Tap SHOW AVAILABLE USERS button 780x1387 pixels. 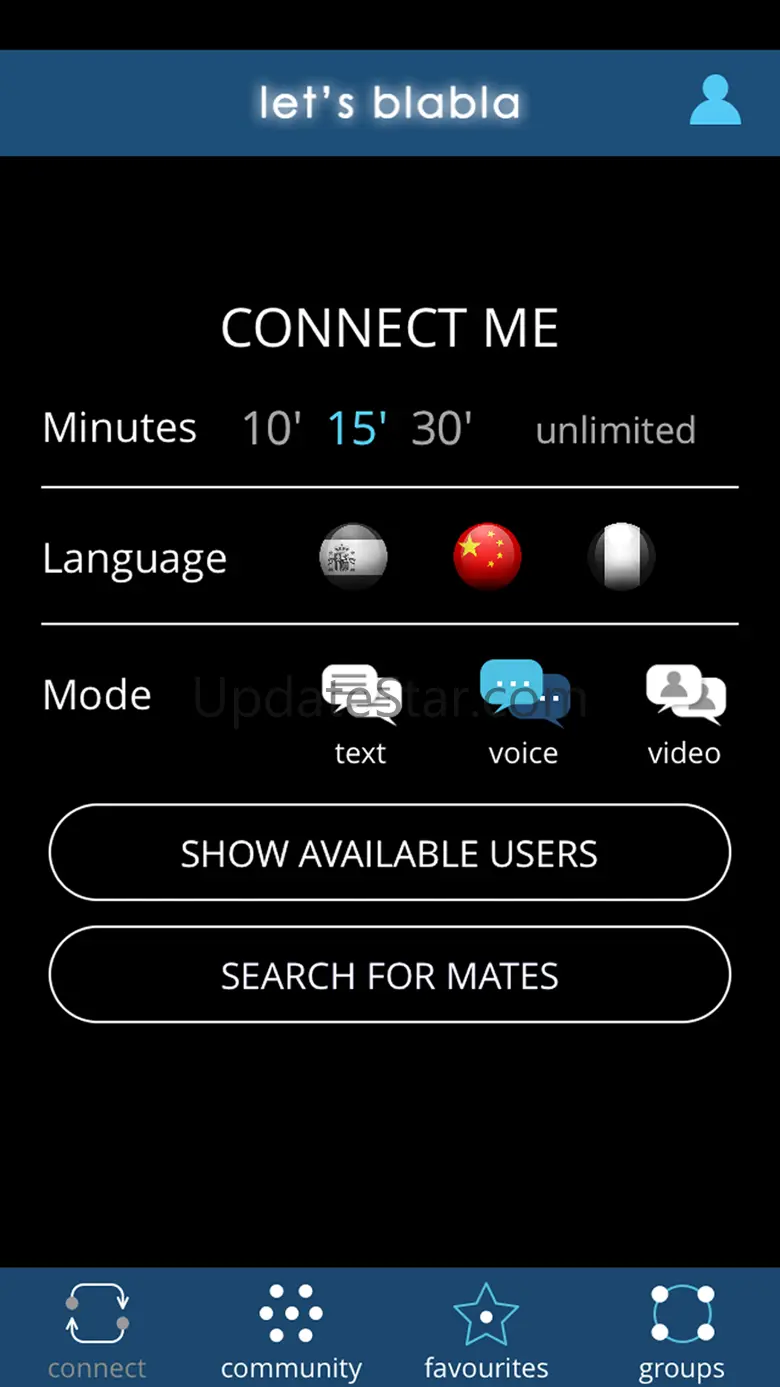pyautogui.click(x=390, y=853)
